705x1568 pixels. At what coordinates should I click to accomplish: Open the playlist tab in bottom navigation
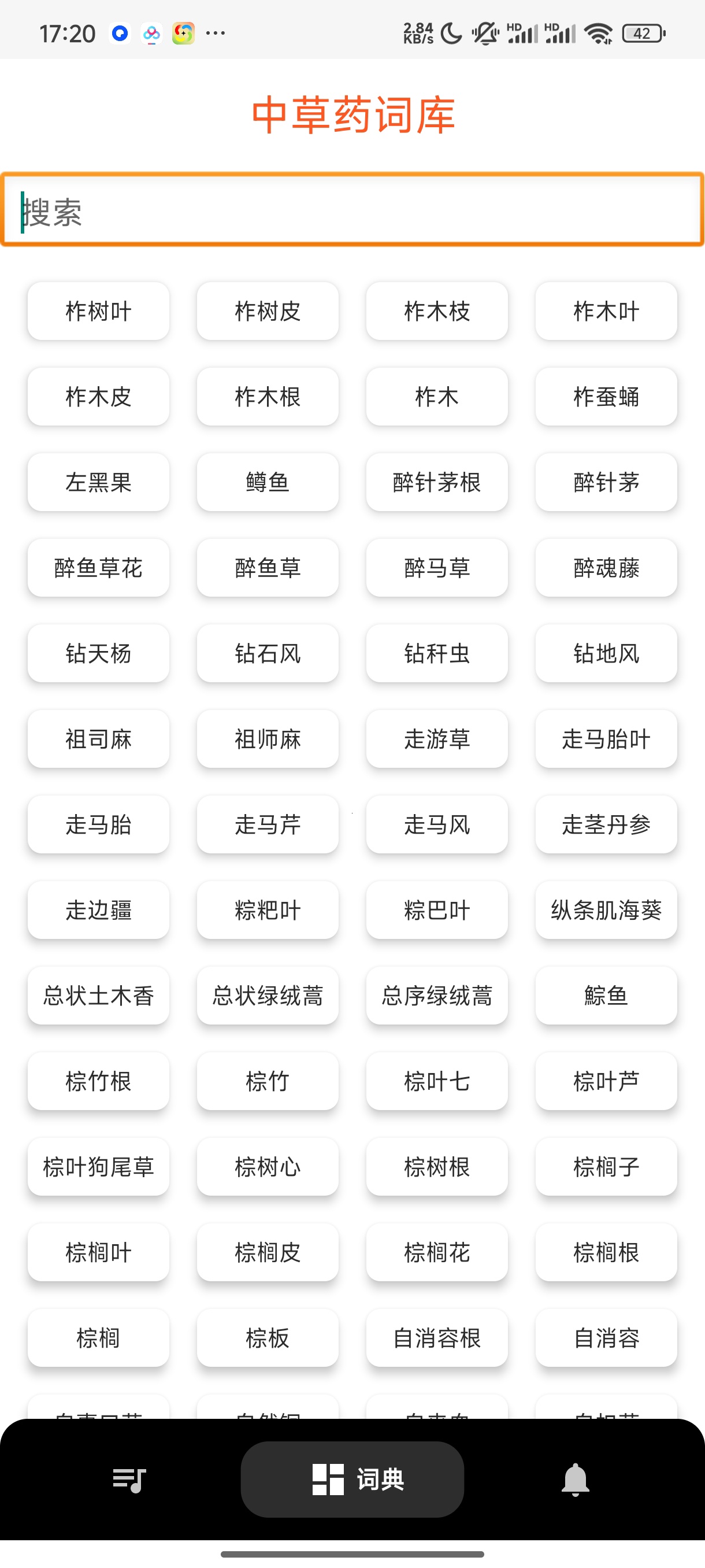[129, 1479]
